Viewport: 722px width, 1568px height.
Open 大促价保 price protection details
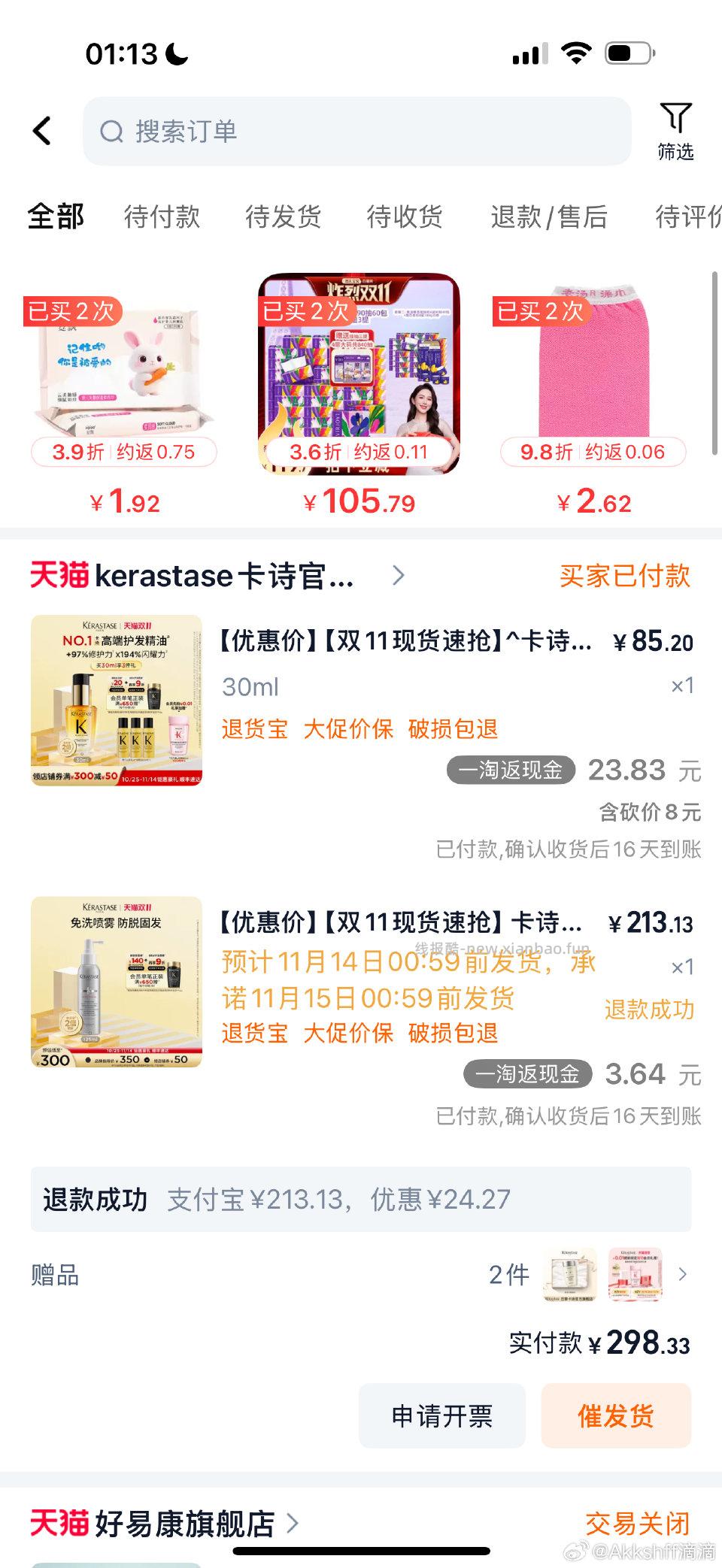348,729
